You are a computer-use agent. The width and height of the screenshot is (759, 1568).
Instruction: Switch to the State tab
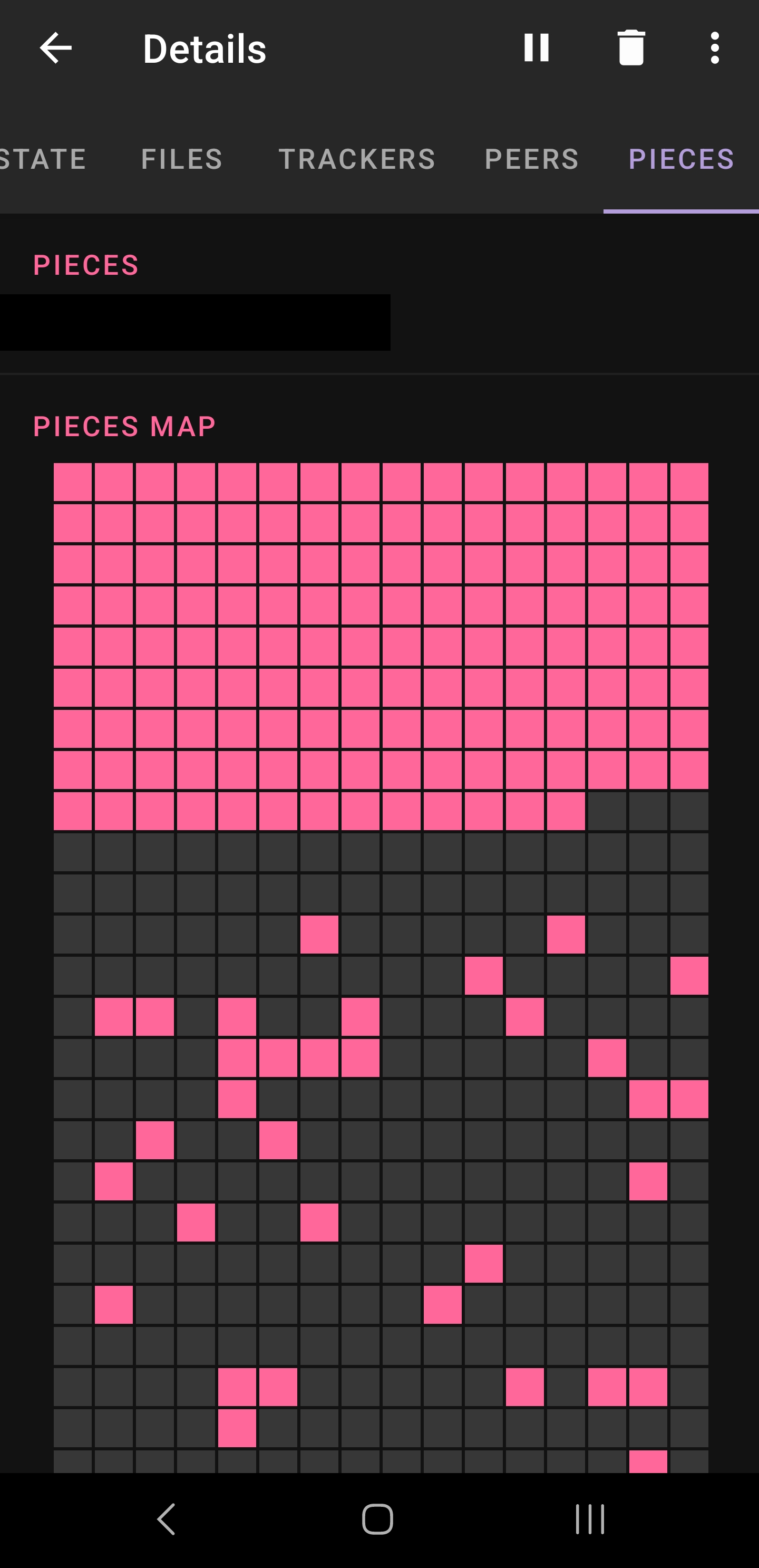[x=43, y=159]
